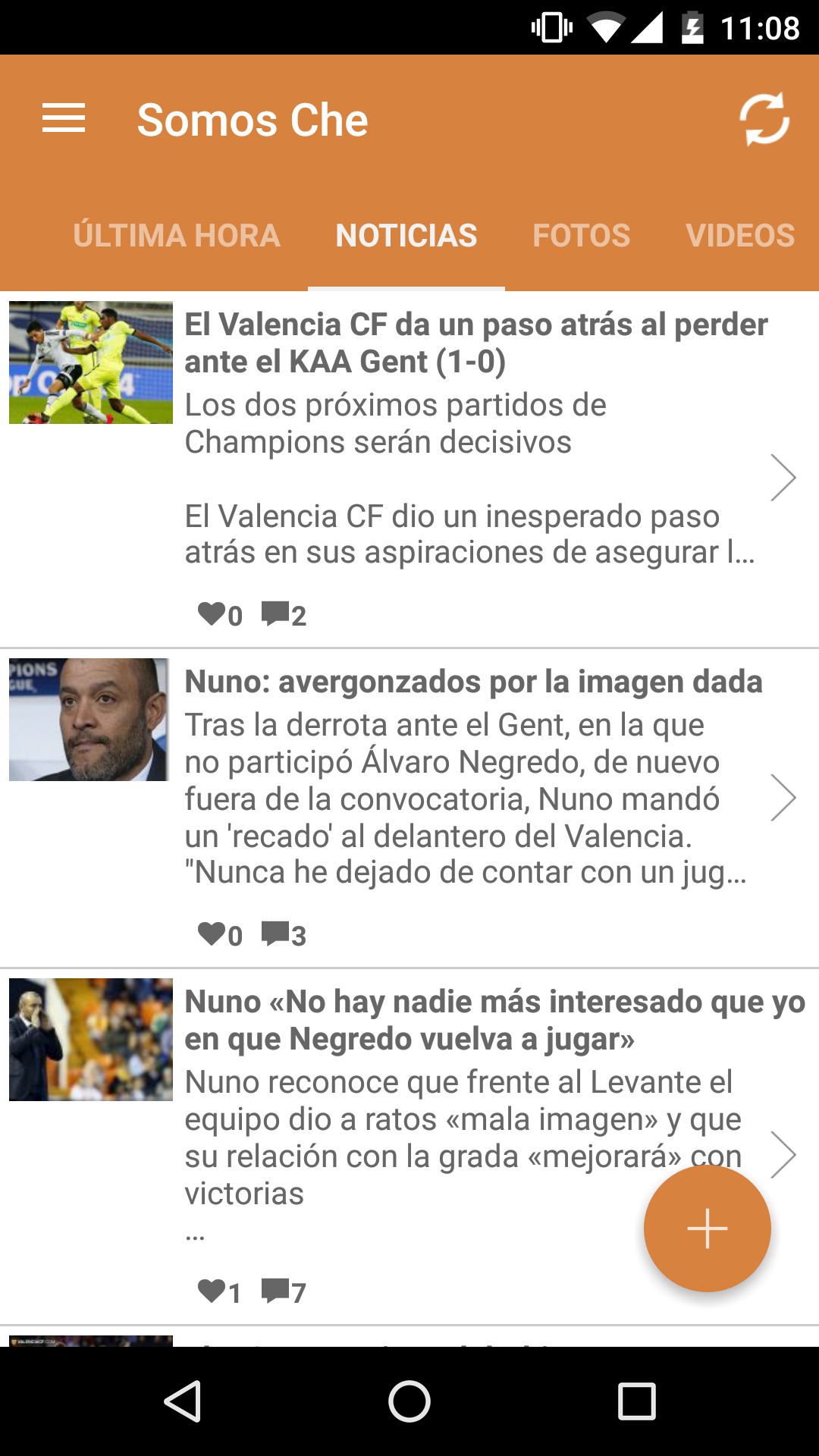Image resolution: width=819 pixels, height=1456 pixels.
Task: Open article 'Nuno: avergonzados por la imagen dada'
Action: (473, 682)
